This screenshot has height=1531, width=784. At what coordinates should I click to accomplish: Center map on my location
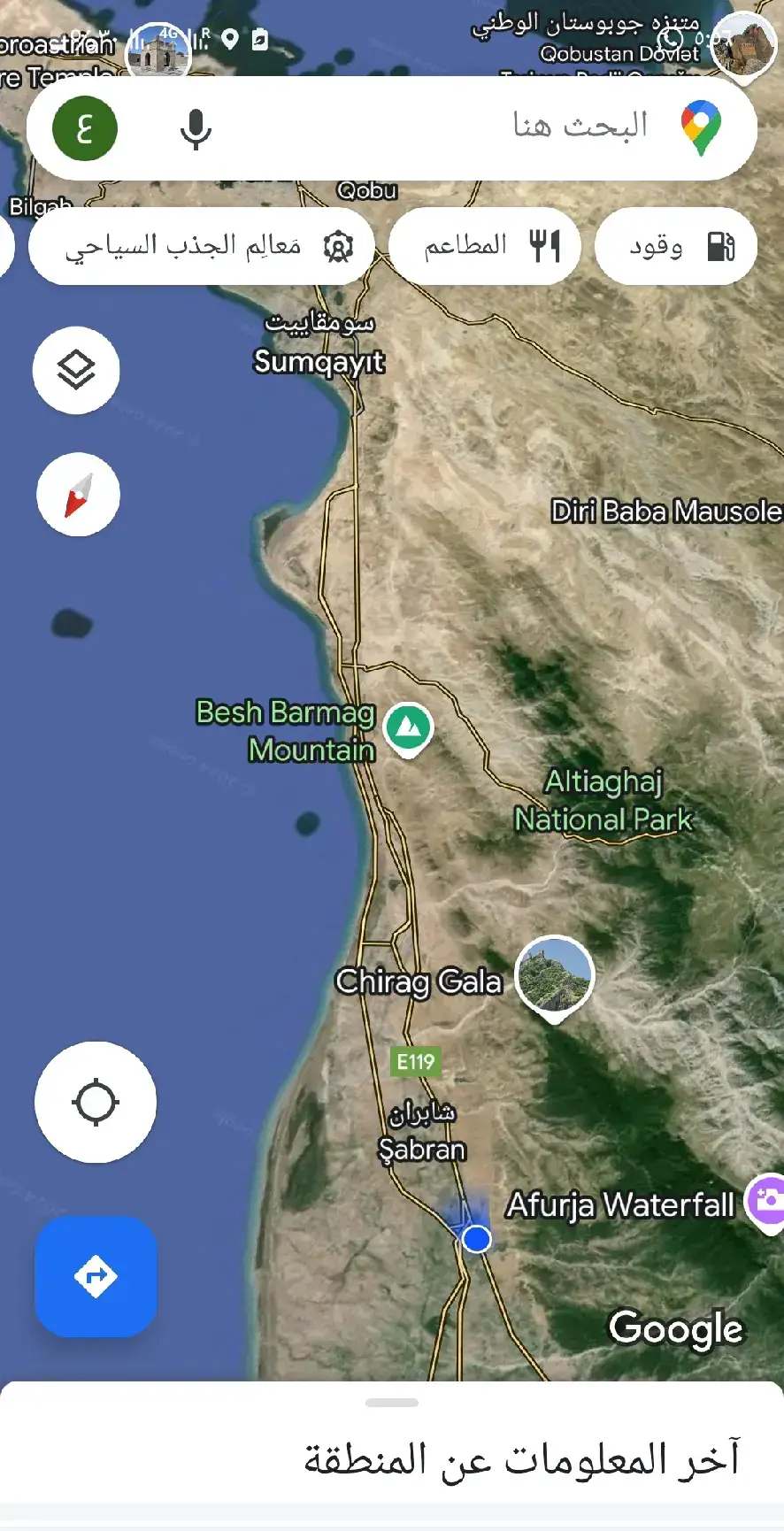tap(96, 1102)
